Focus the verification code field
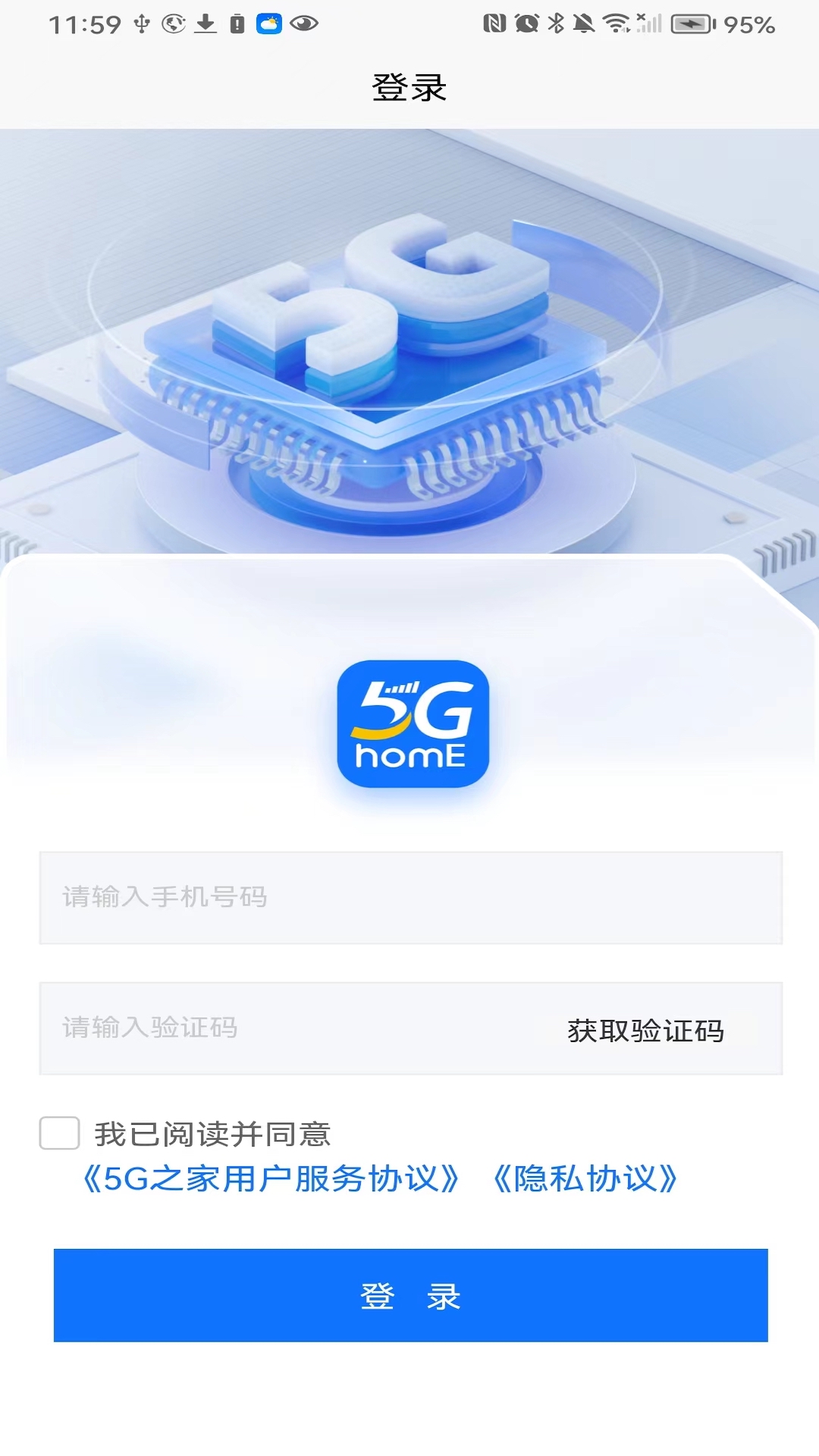Image resolution: width=819 pixels, height=1456 pixels. pos(288,1028)
